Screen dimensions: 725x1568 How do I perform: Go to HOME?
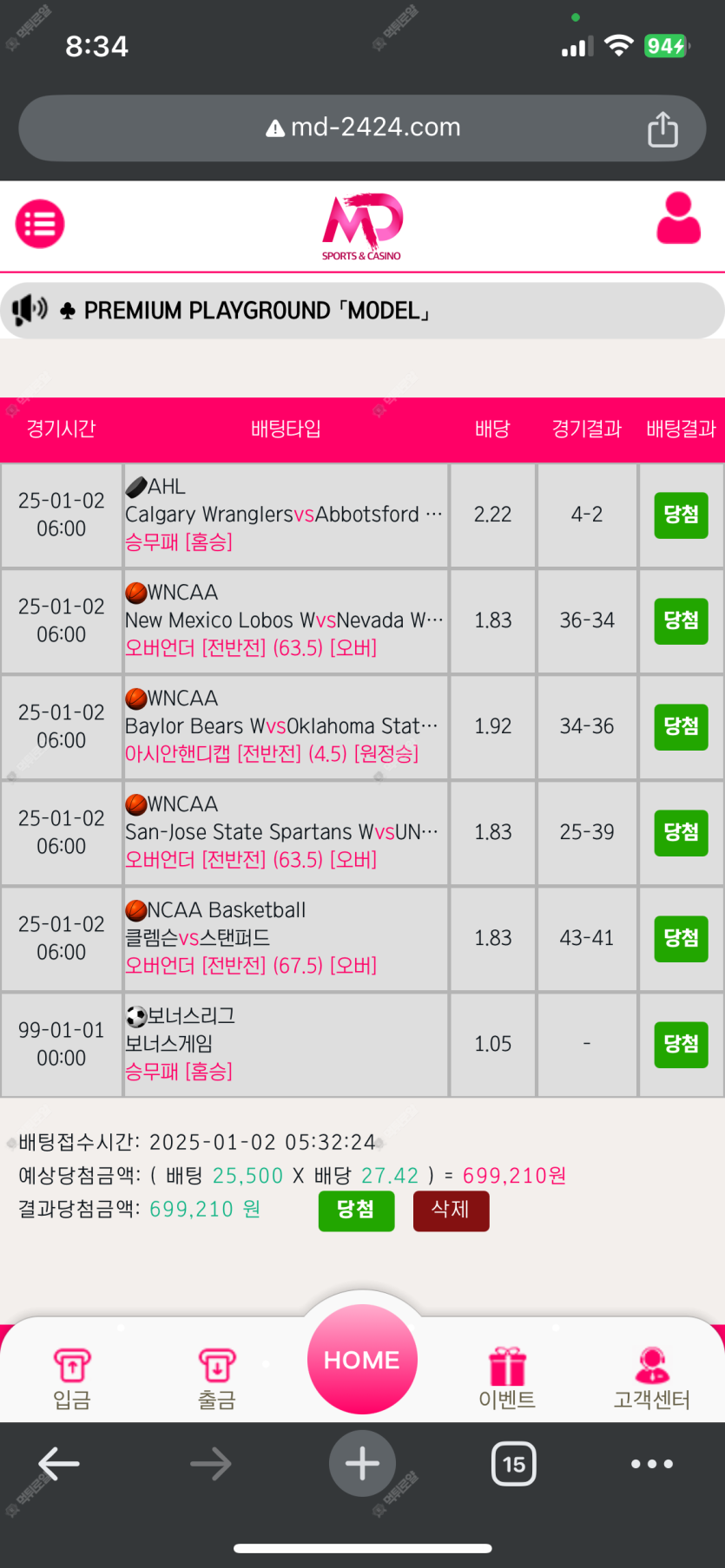pyautogui.click(x=362, y=1359)
